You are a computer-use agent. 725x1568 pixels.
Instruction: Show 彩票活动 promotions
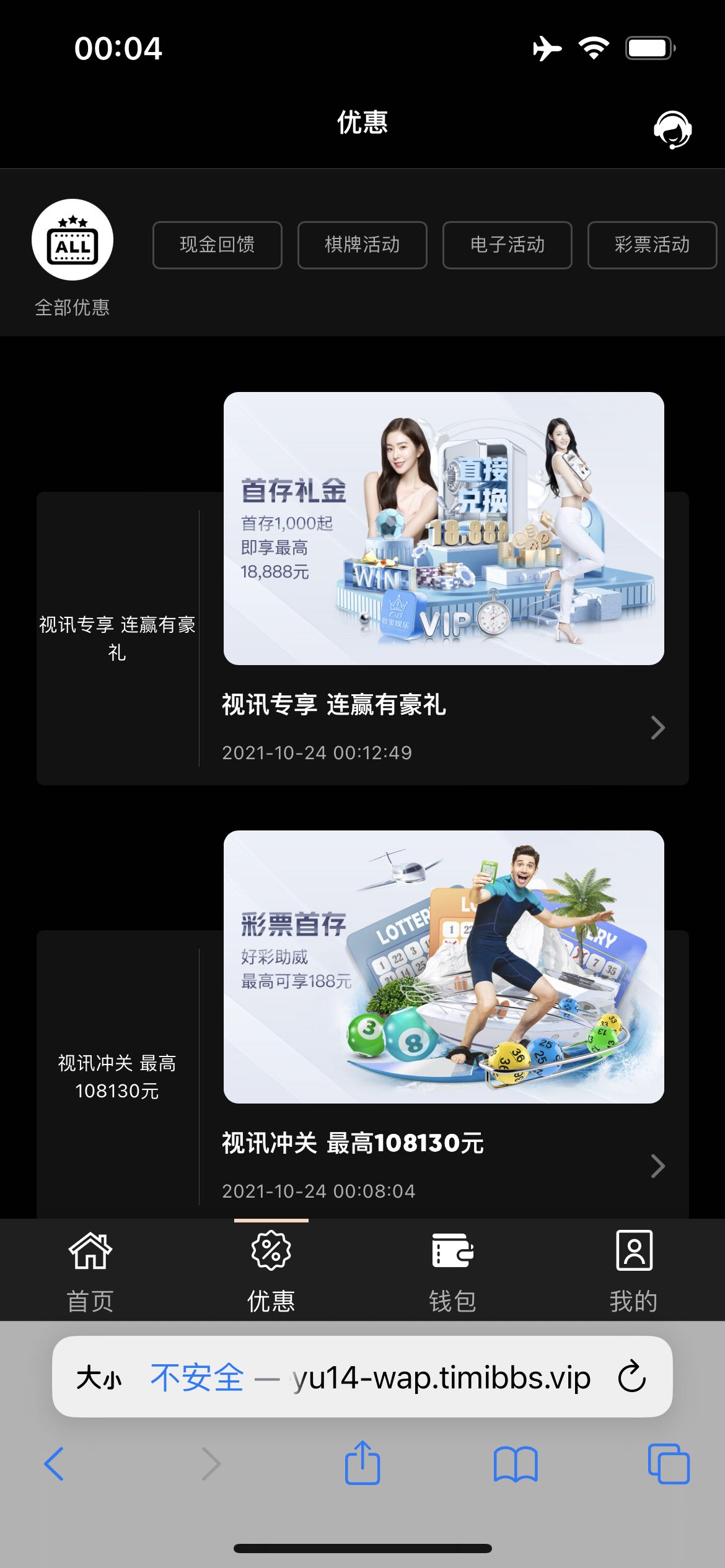point(652,245)
